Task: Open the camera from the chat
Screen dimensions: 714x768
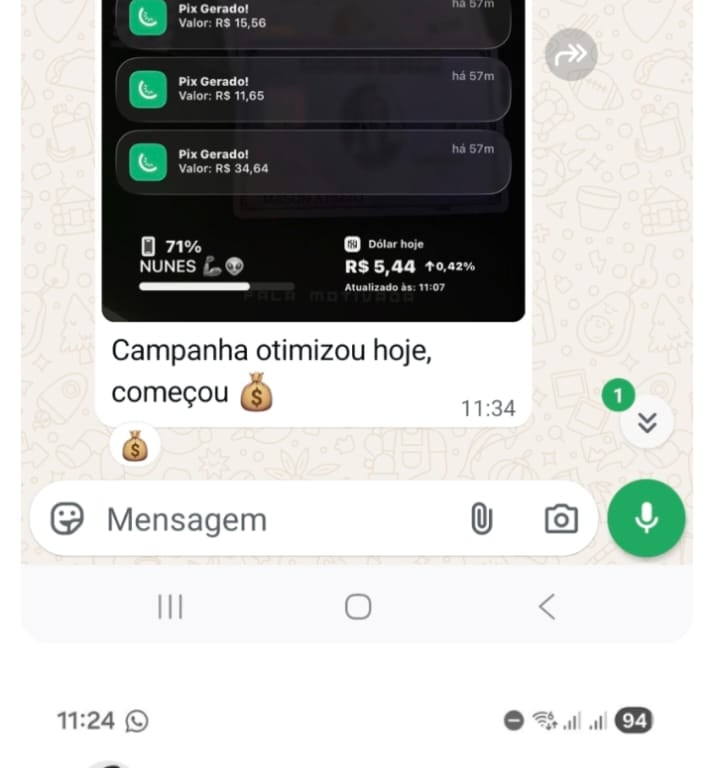Action: coord(561,519)
